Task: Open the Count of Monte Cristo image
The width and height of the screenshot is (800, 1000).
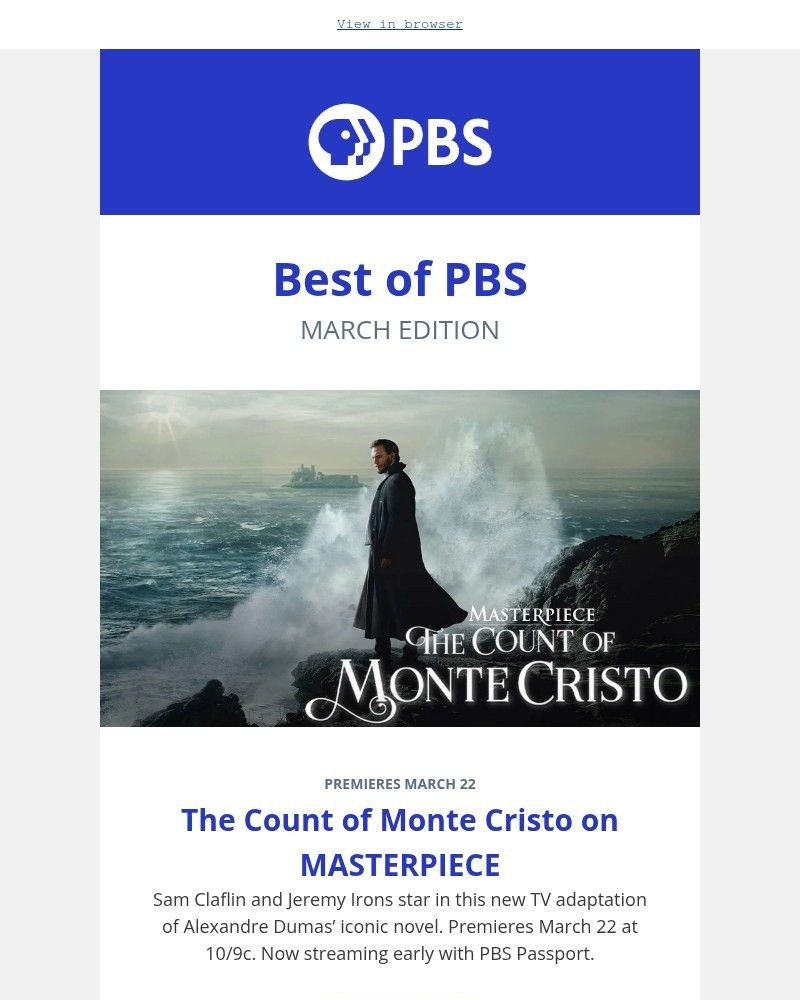Action: (399, 558)
